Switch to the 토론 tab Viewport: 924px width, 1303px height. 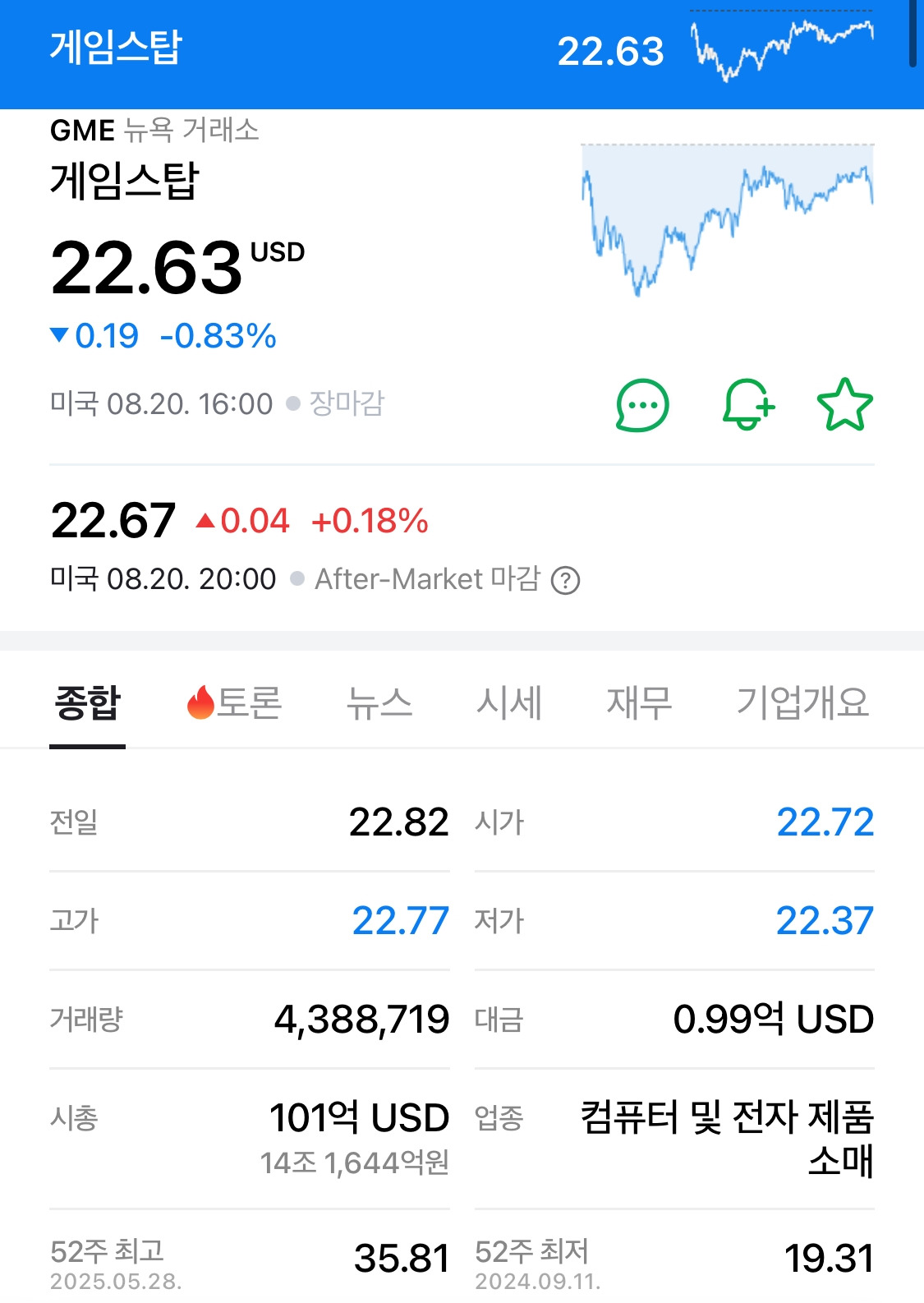point(235,703)
